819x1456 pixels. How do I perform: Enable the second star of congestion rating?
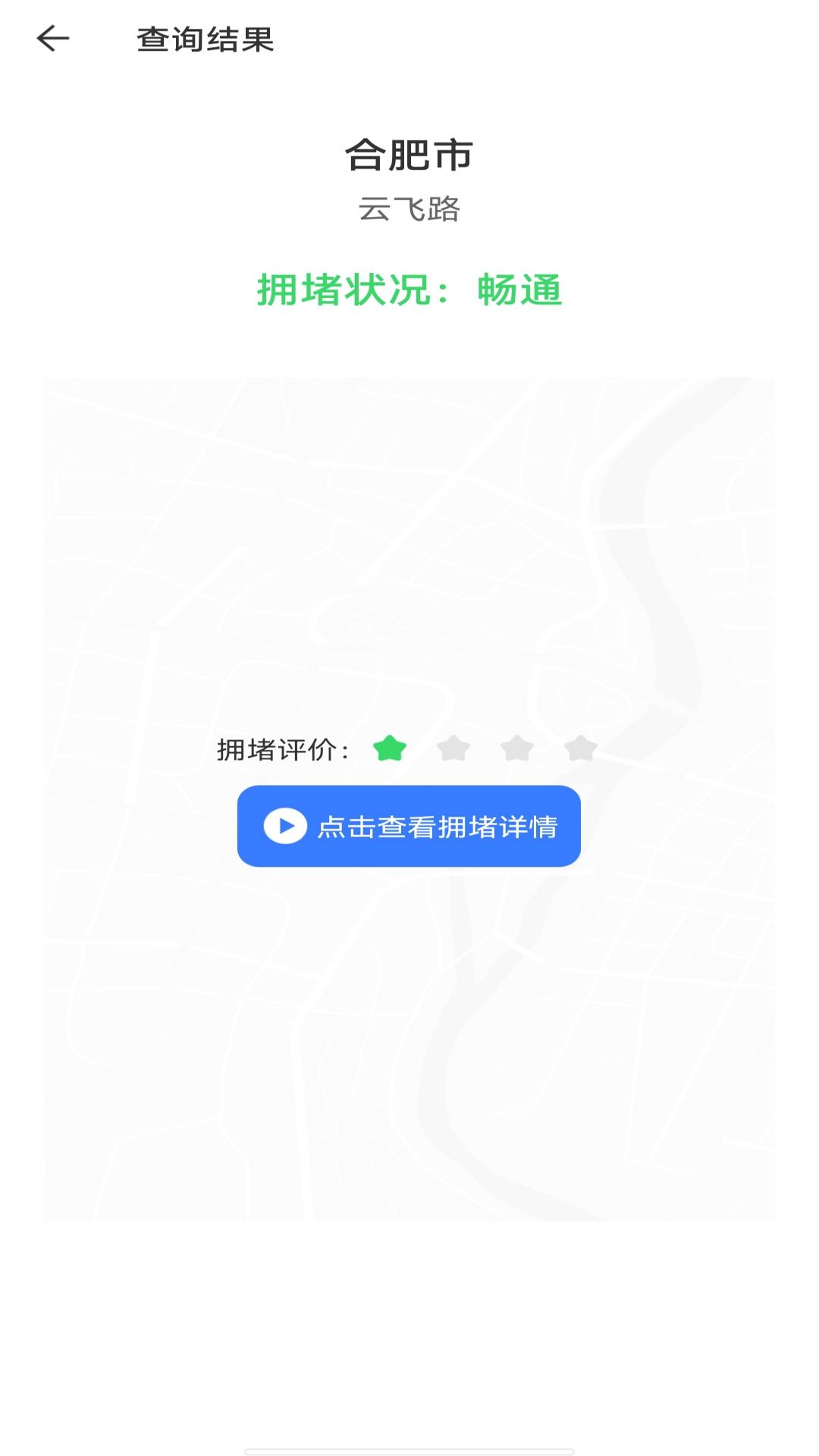[x=453, y=749]
